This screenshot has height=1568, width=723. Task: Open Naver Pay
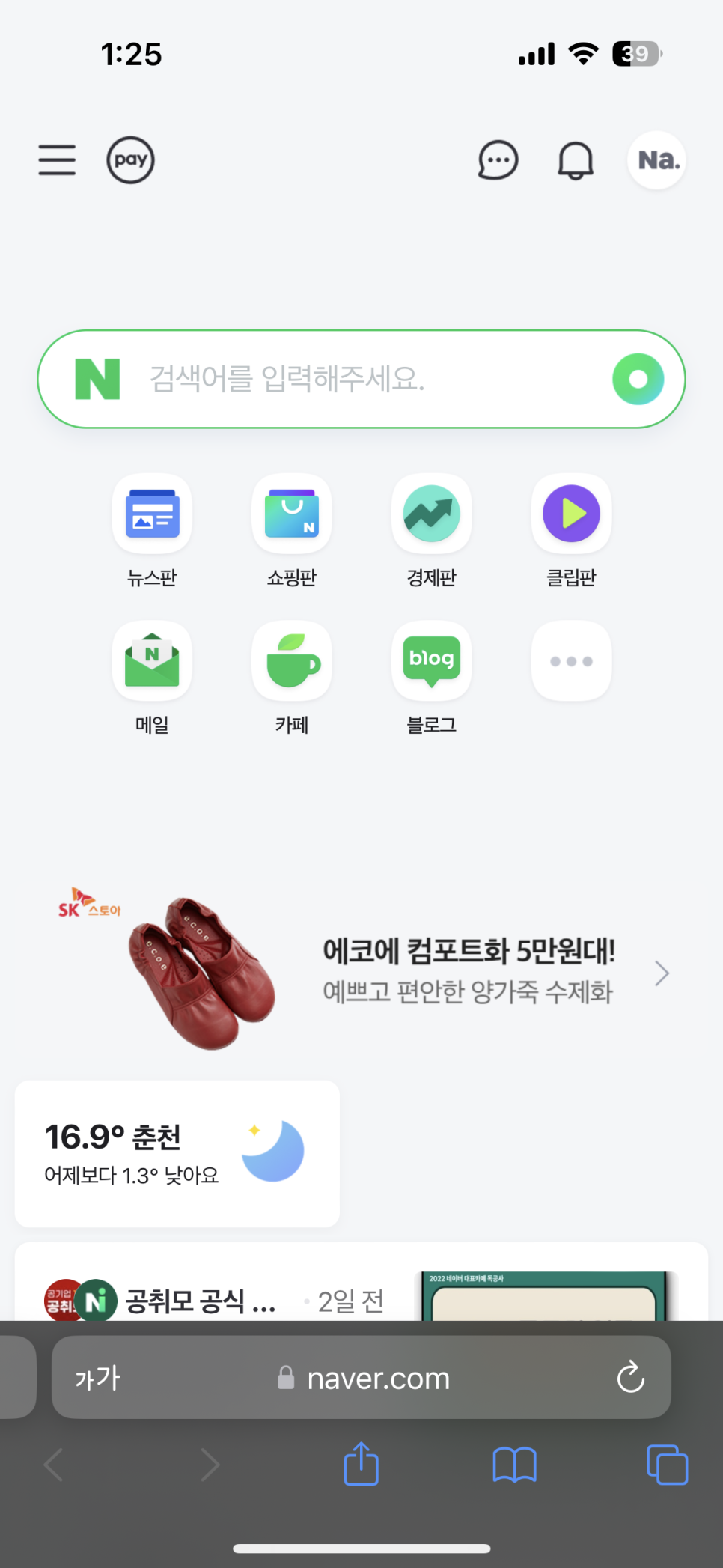(130, 160)
